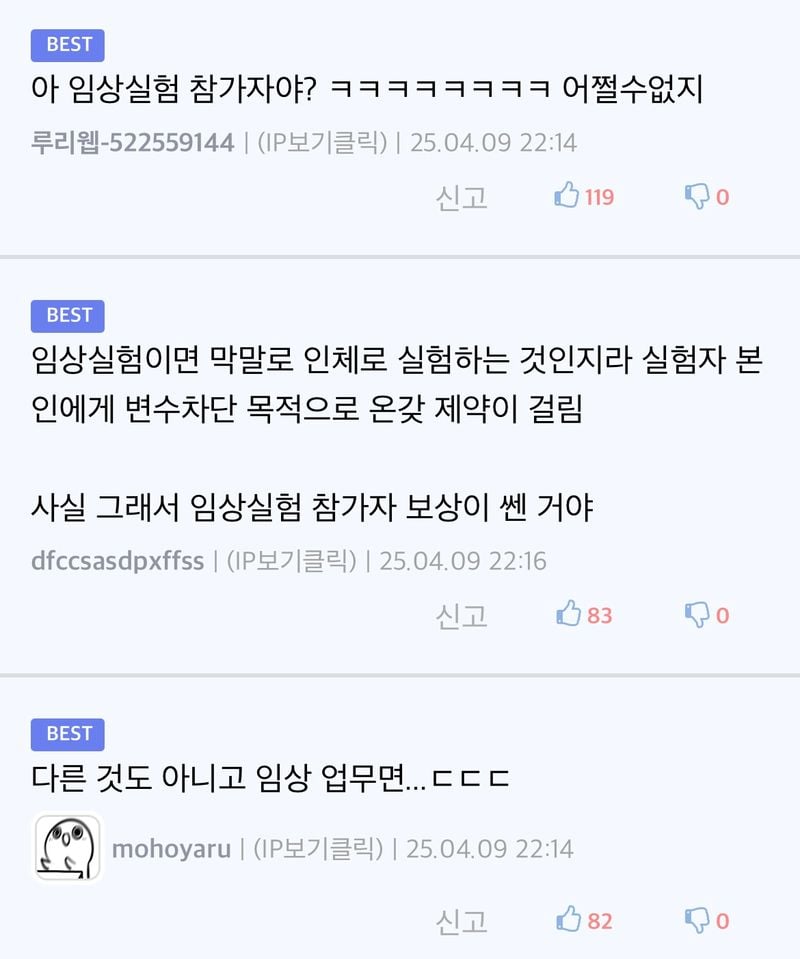Reveal IP for dfccsasdpxffss via IP보기클릭

(x=292, y=561)
